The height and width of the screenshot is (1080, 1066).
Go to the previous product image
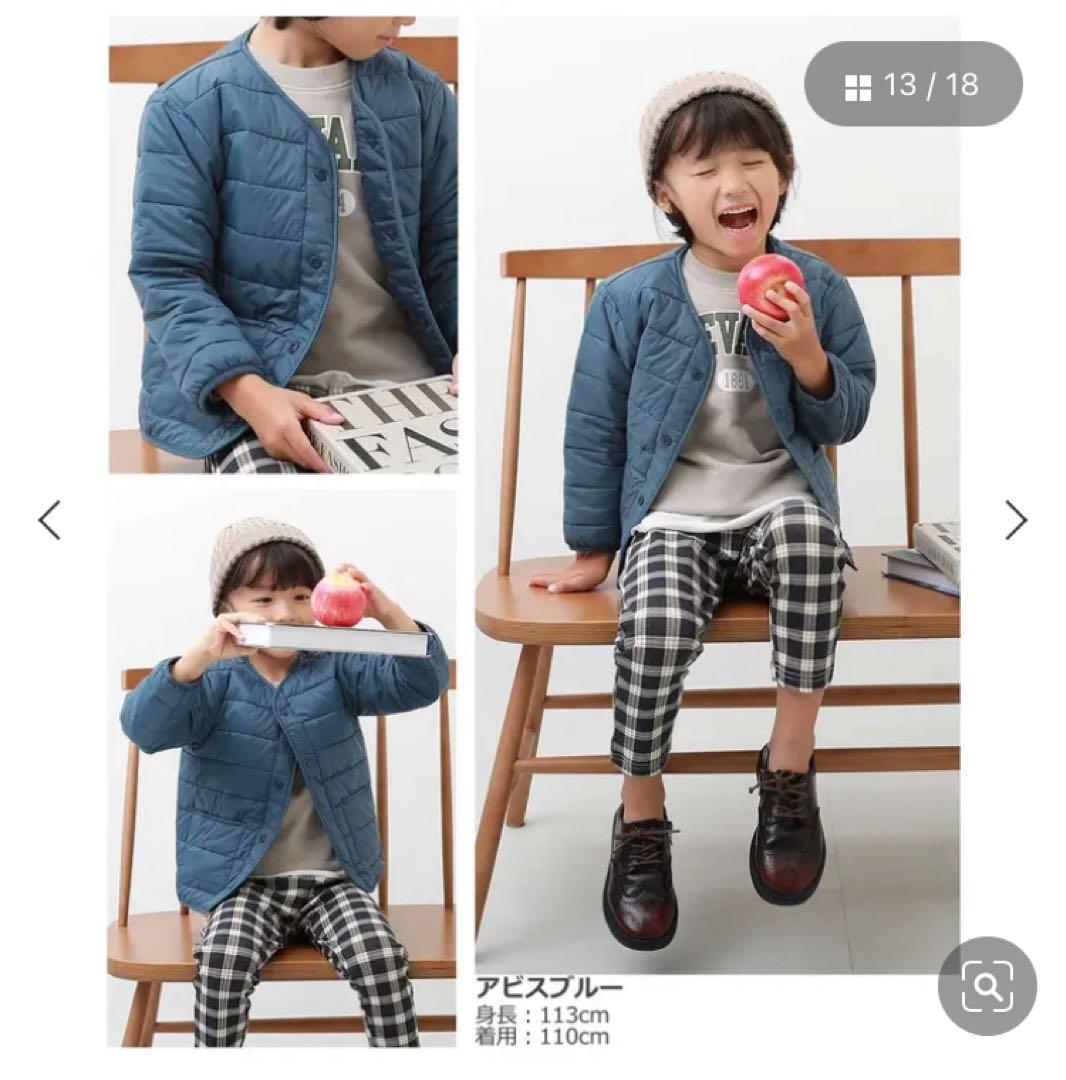pos(49,520)
